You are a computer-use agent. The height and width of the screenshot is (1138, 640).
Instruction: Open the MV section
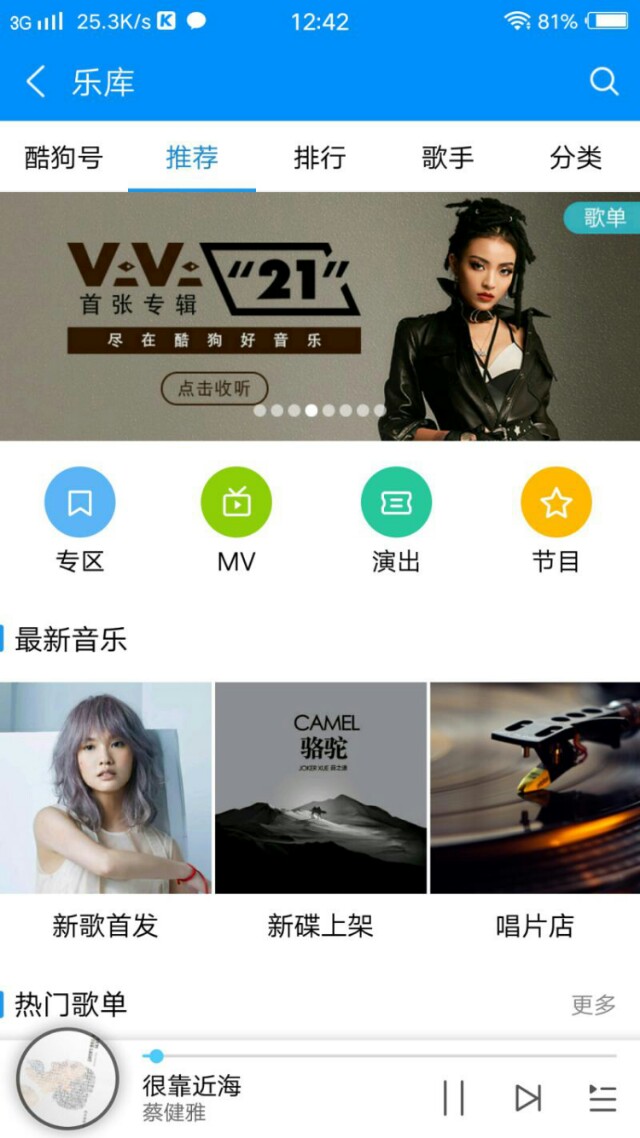(236, 502)
